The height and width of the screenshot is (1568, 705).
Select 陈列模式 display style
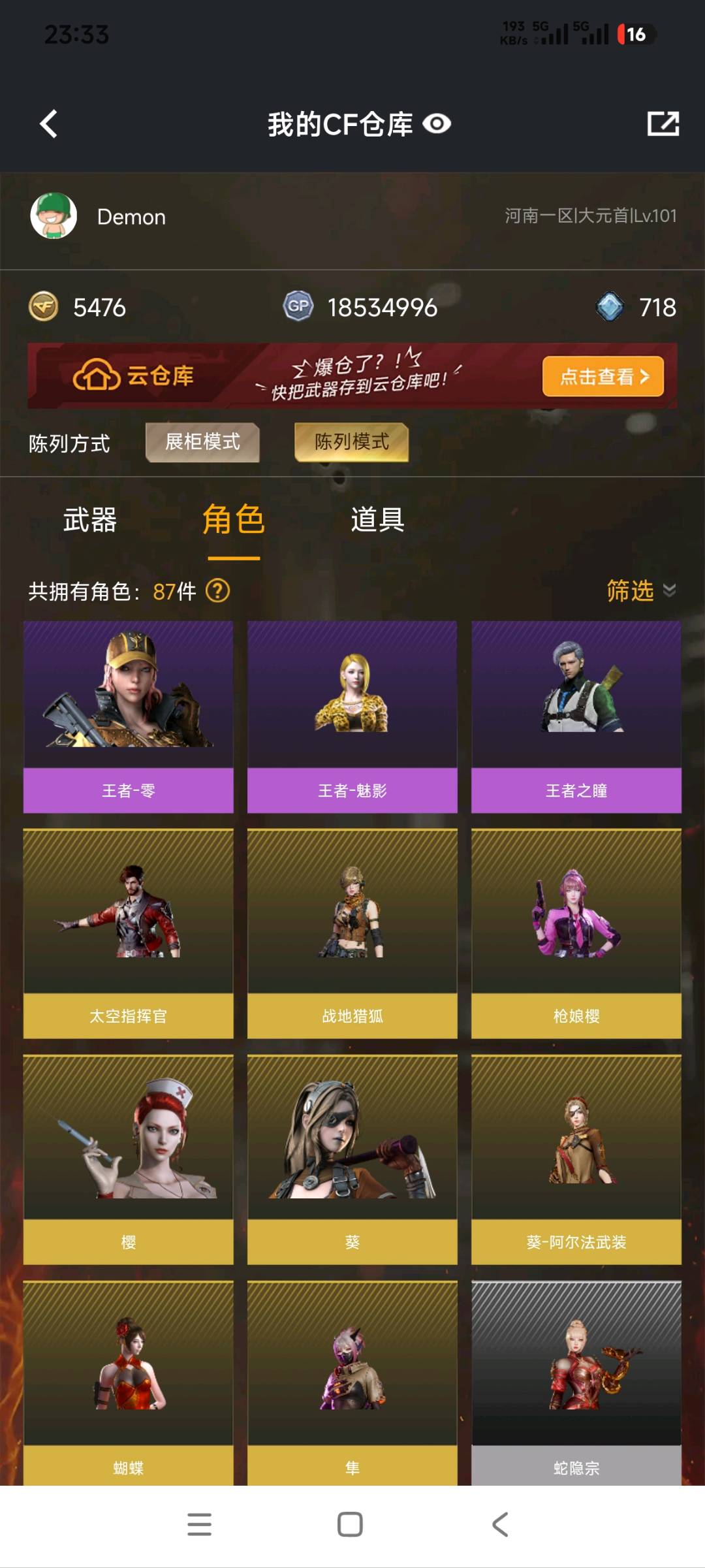pos(351,442)
